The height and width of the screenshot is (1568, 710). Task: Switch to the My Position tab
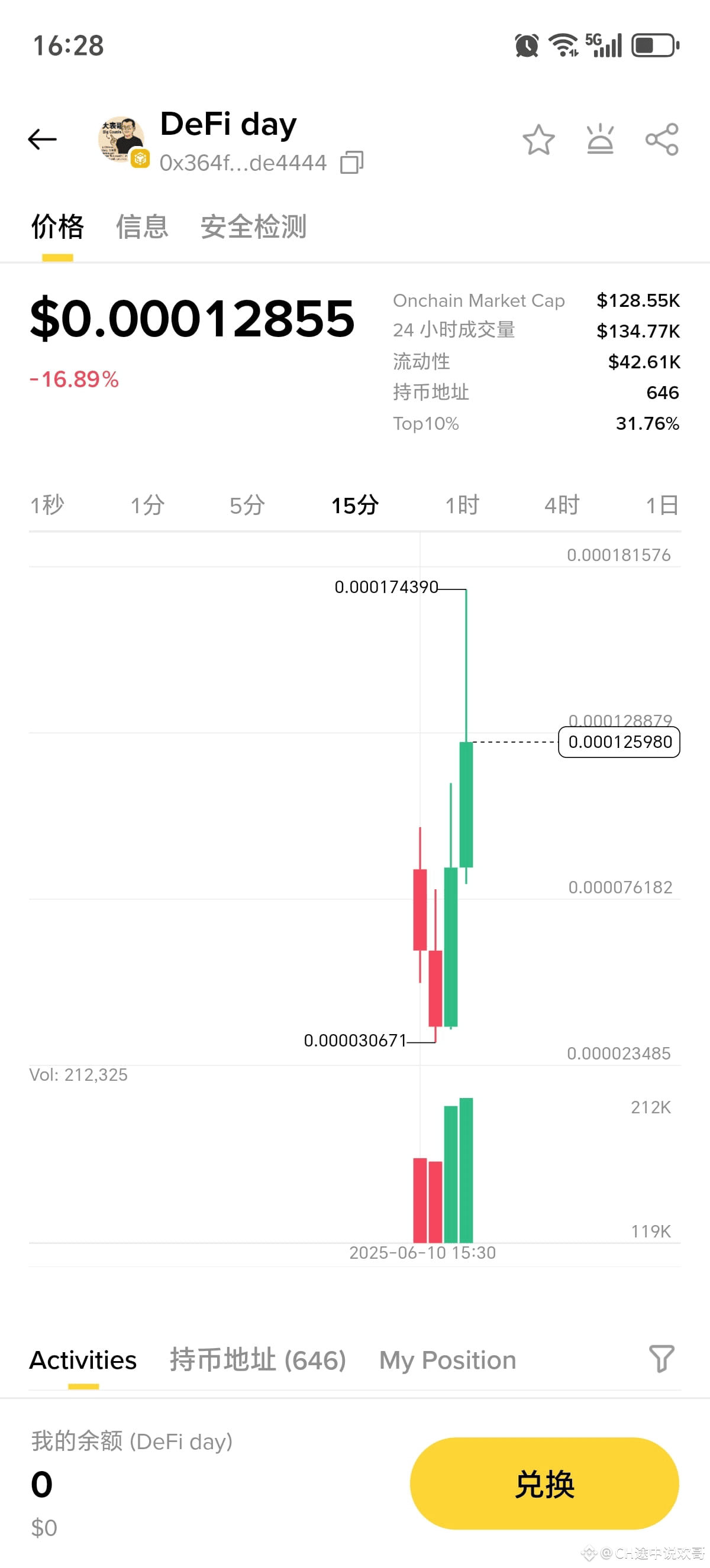[447, 1360]
